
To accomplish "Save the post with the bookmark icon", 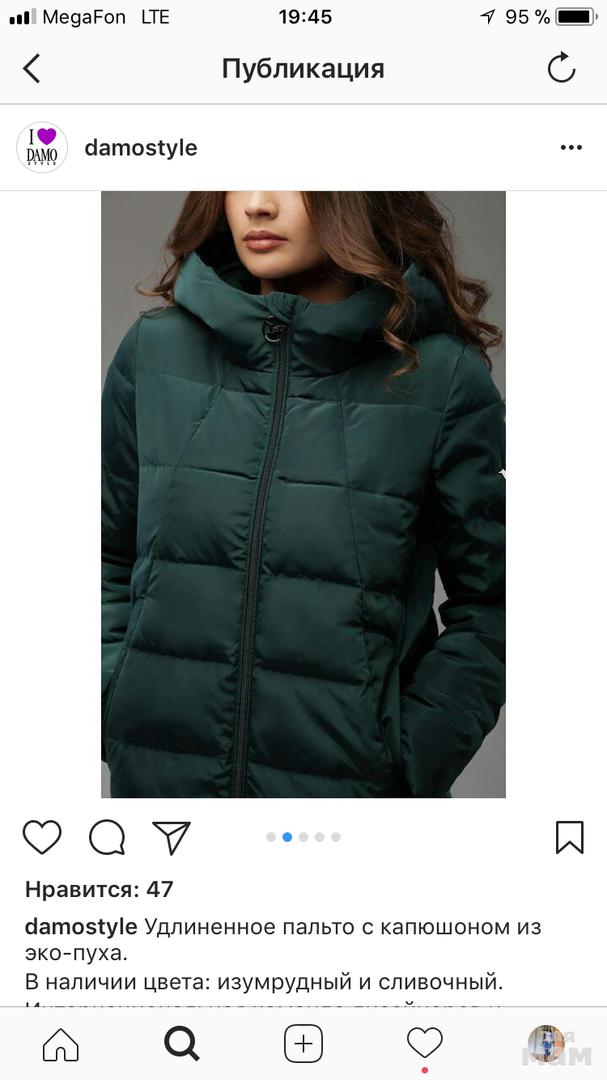I will click(x=569, y=837).
